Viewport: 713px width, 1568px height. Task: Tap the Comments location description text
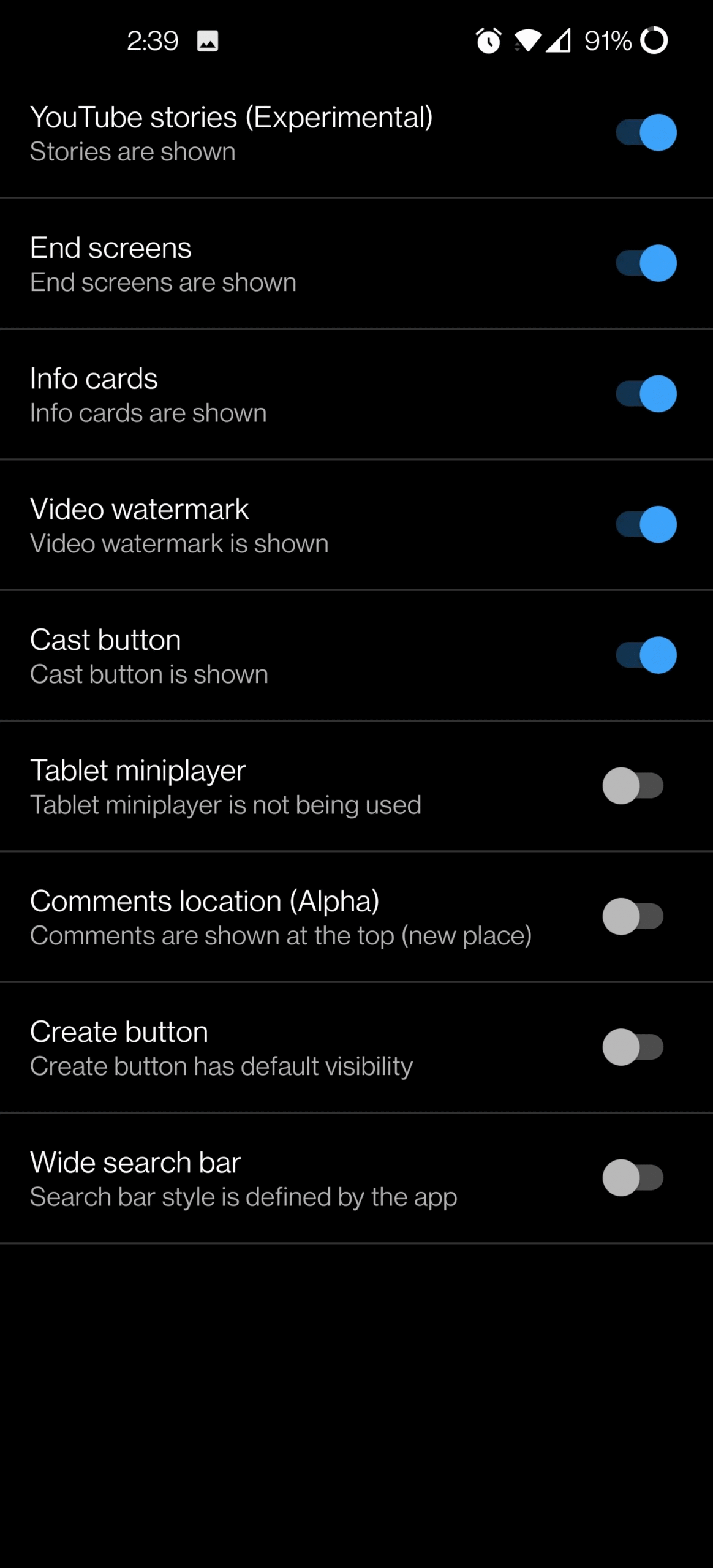tap(281, 935)
